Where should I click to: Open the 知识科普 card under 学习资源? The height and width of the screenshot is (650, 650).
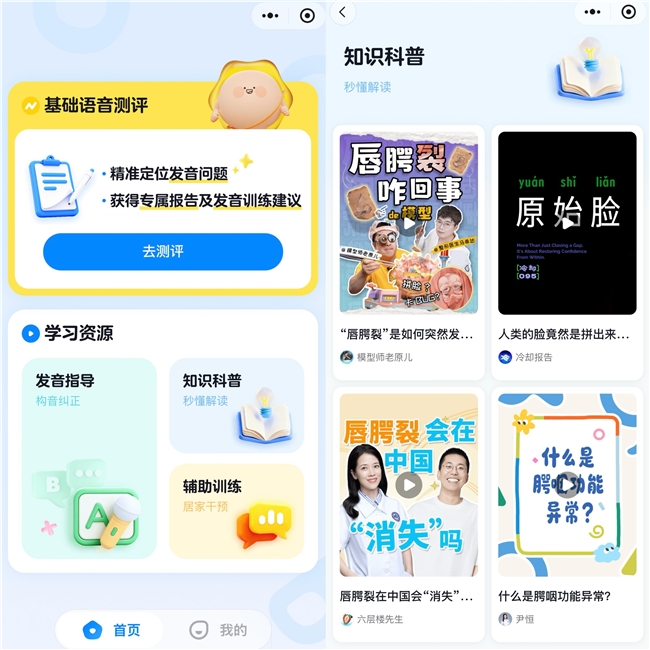click(x=236, y=405)
